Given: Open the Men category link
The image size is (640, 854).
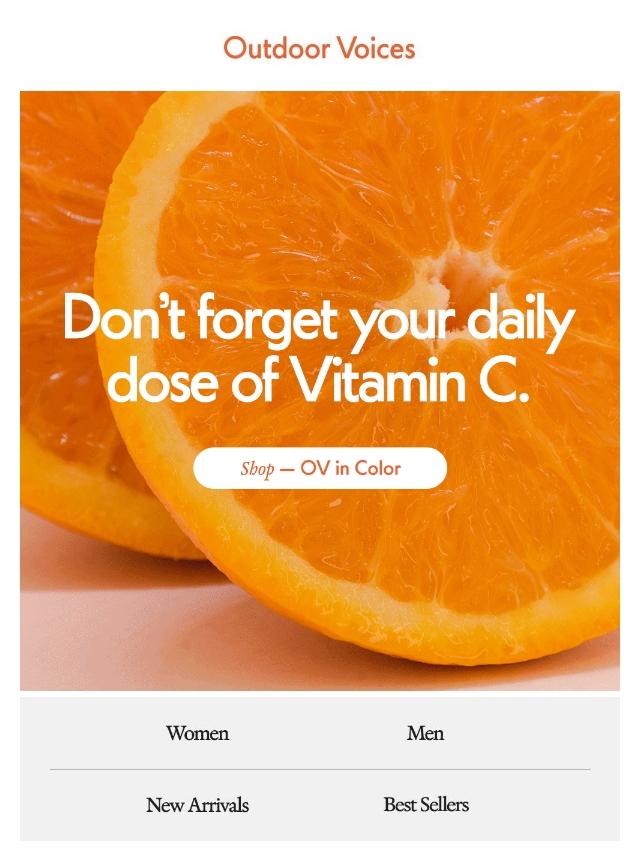Looking at the screenshot, I should [x=425, y=734].
